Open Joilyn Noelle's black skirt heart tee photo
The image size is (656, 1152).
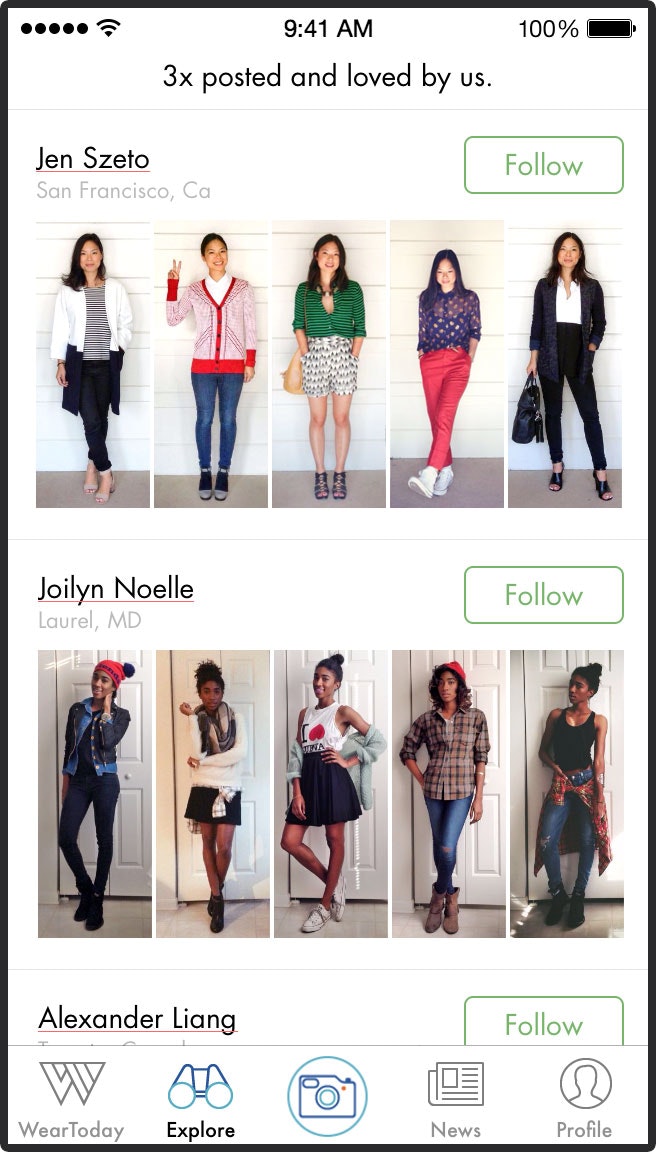pyautogui.click(x=331, y=794)
